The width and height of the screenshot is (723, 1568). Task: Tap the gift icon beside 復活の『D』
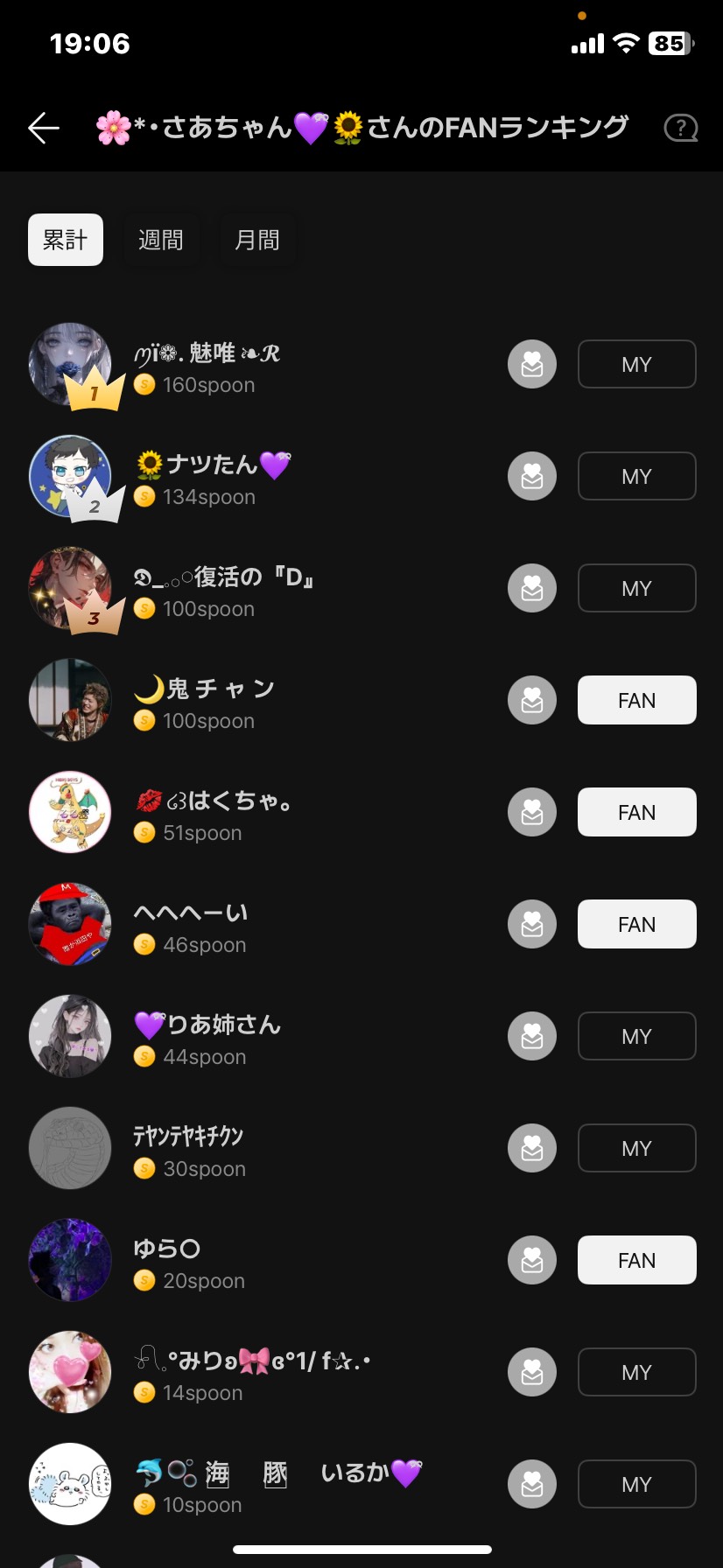[531, 588]
